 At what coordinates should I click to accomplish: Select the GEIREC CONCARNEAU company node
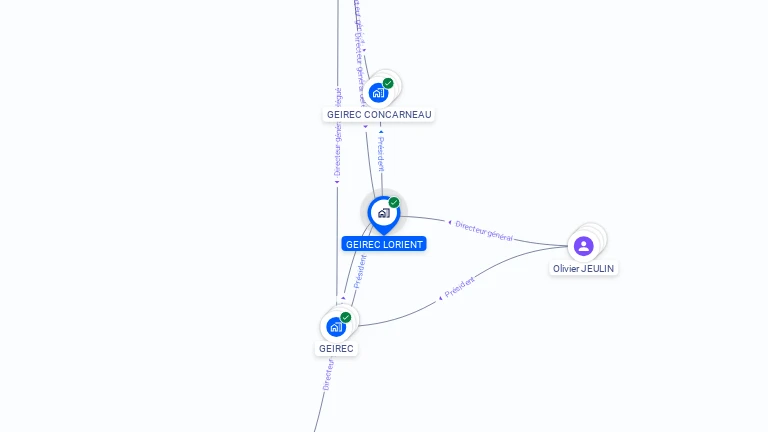[378, 93]
